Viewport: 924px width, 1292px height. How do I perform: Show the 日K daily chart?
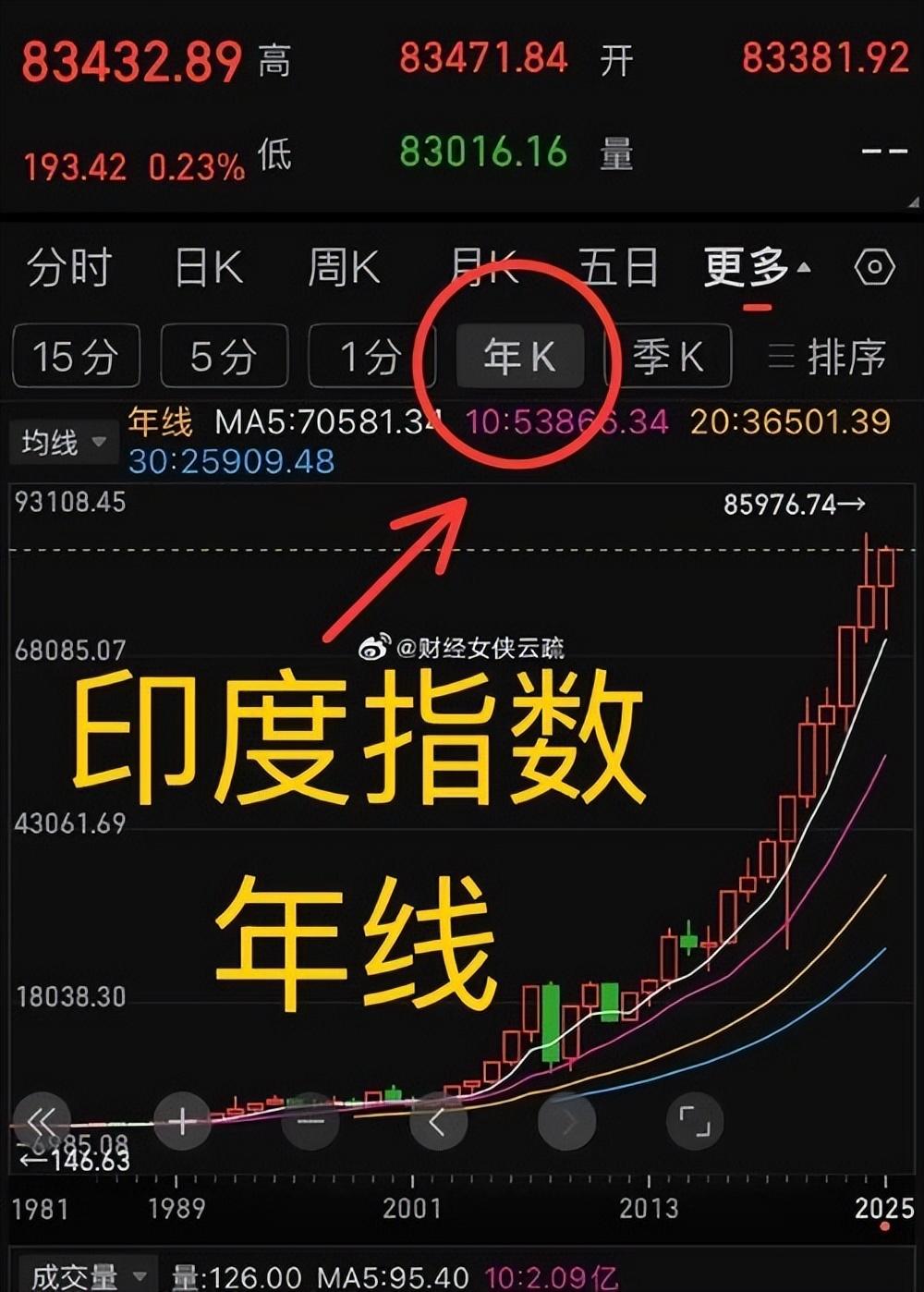209,268
